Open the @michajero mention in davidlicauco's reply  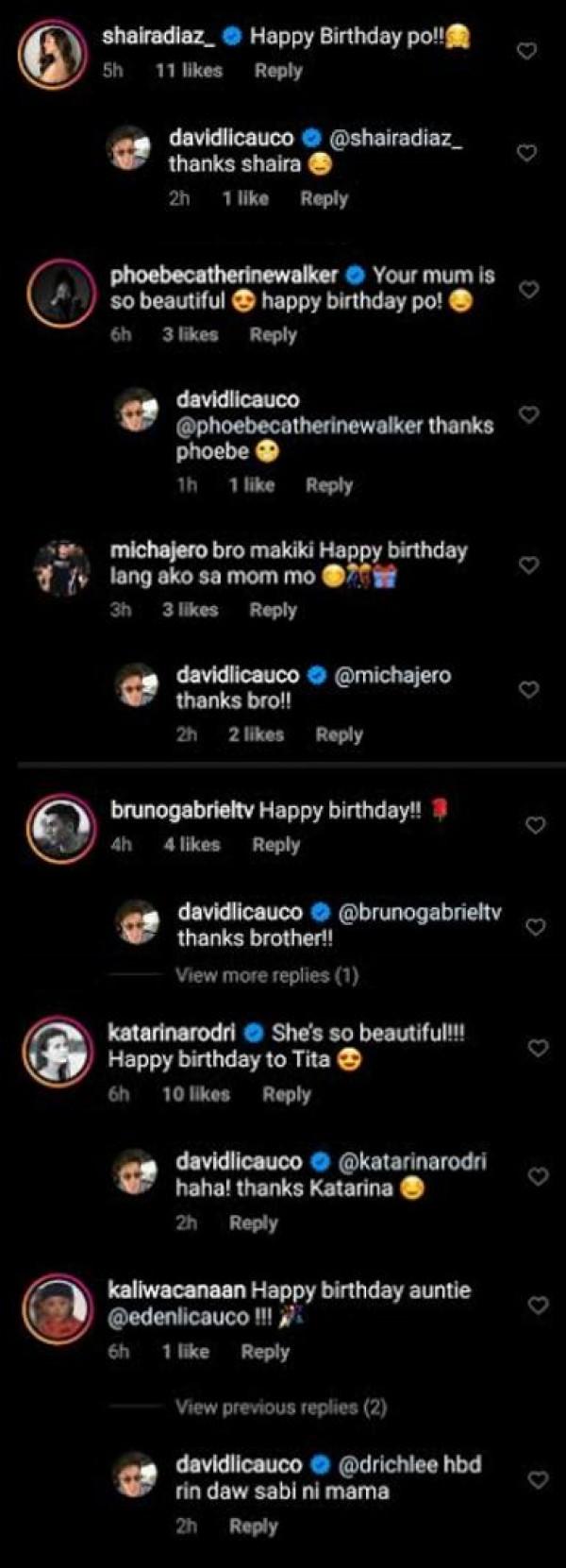tap(393, 676)
